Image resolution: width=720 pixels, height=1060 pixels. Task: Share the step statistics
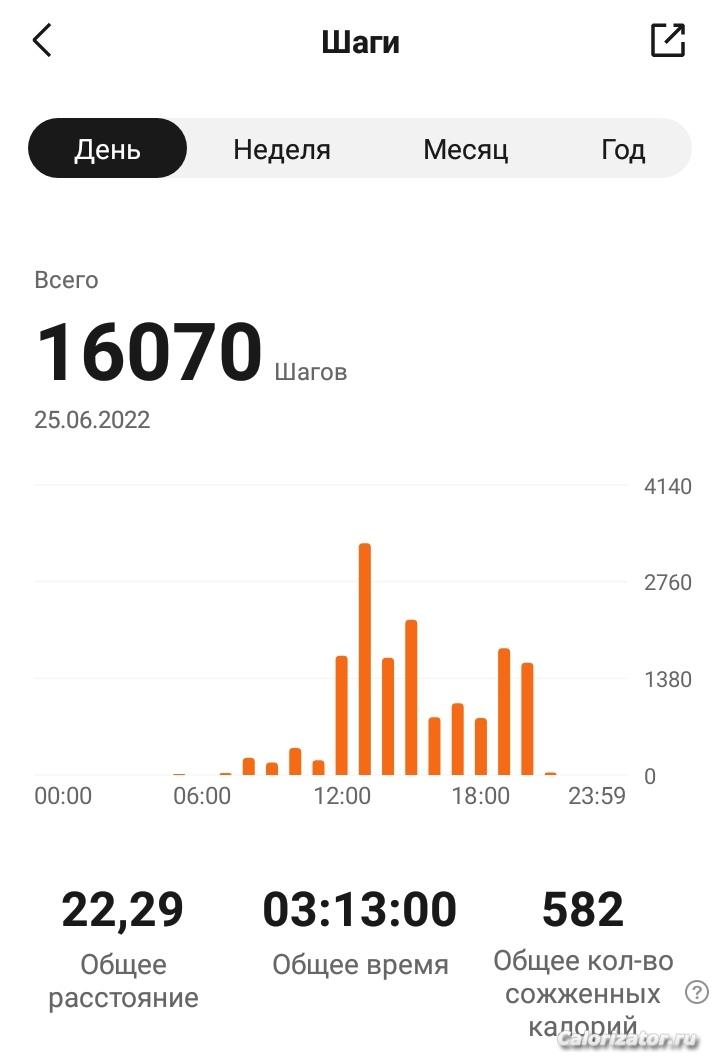(x=667, y=41)
